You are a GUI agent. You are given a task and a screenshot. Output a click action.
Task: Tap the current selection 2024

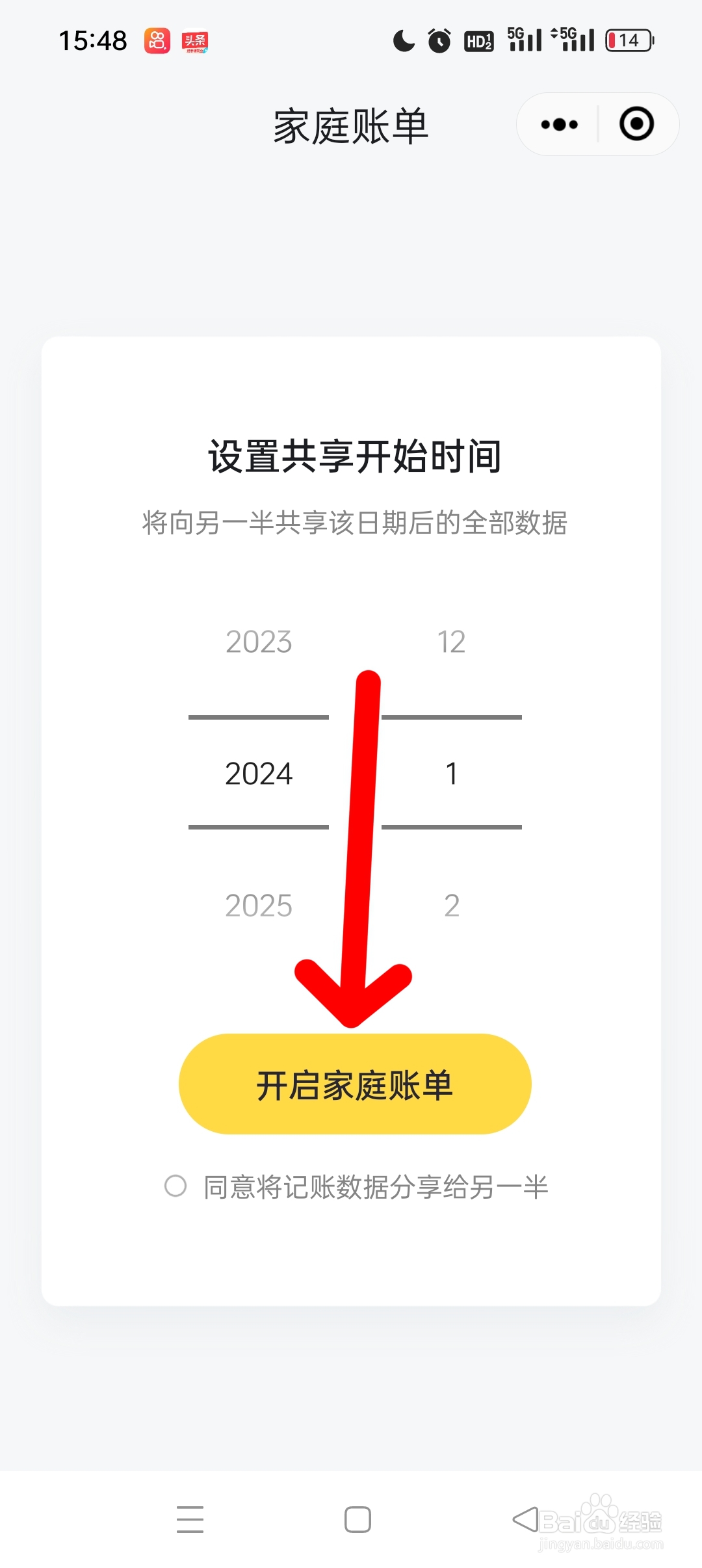click(x=258, y=773)
